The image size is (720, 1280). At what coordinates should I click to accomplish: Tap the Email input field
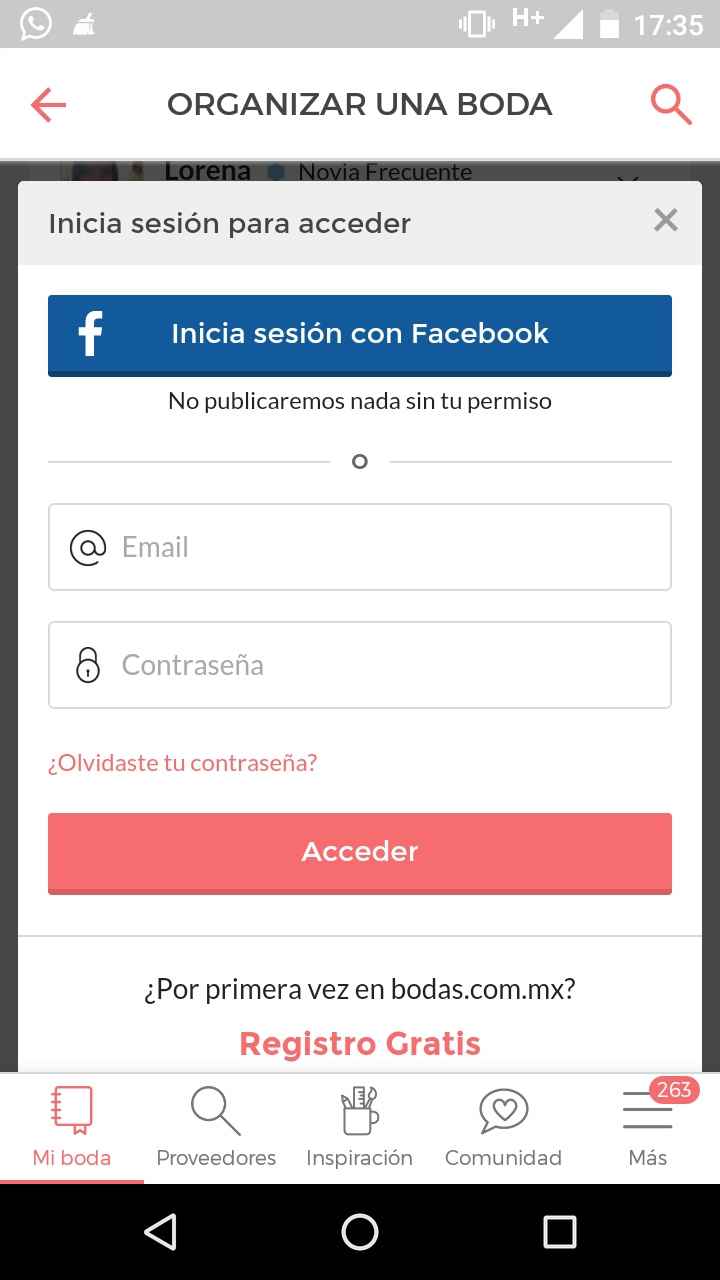(360, 547)
